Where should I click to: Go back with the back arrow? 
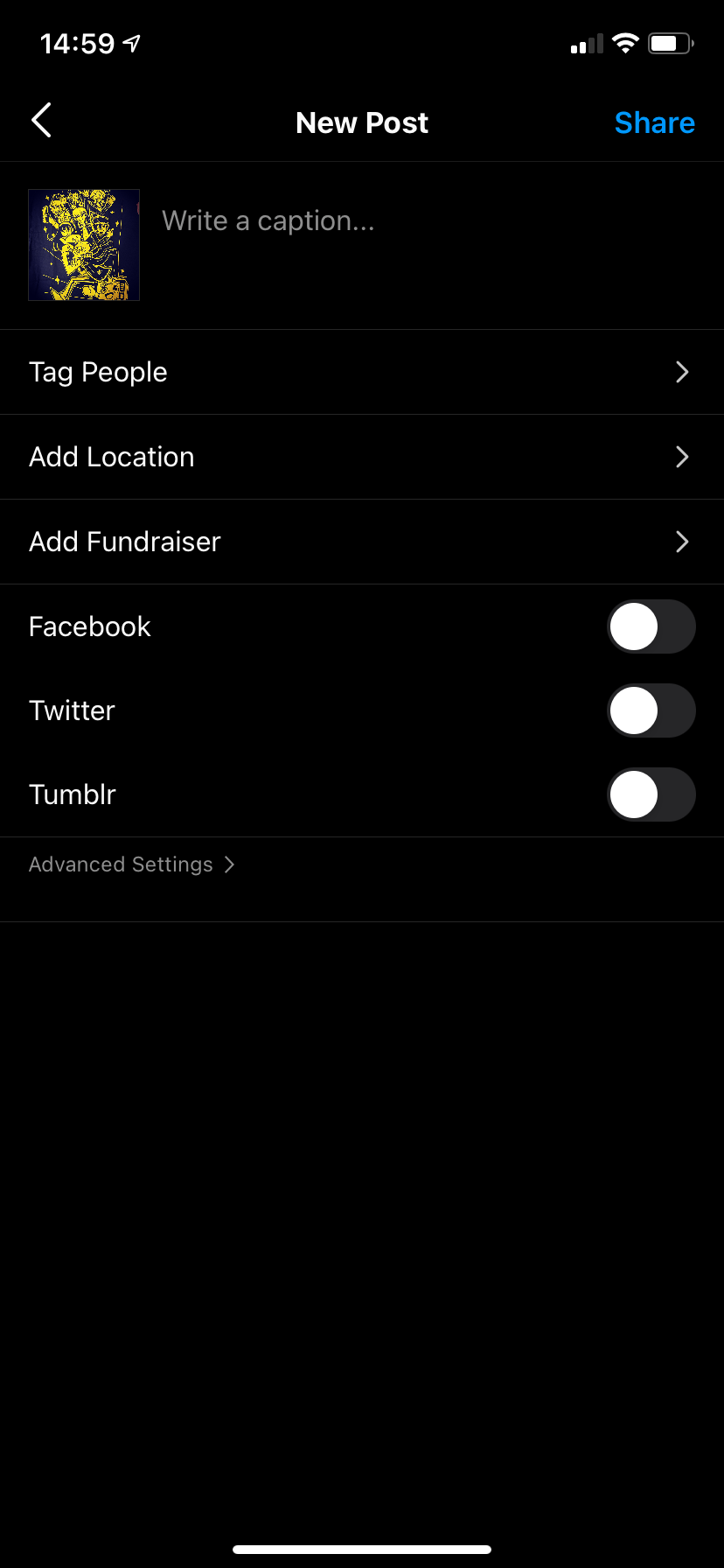41,121
